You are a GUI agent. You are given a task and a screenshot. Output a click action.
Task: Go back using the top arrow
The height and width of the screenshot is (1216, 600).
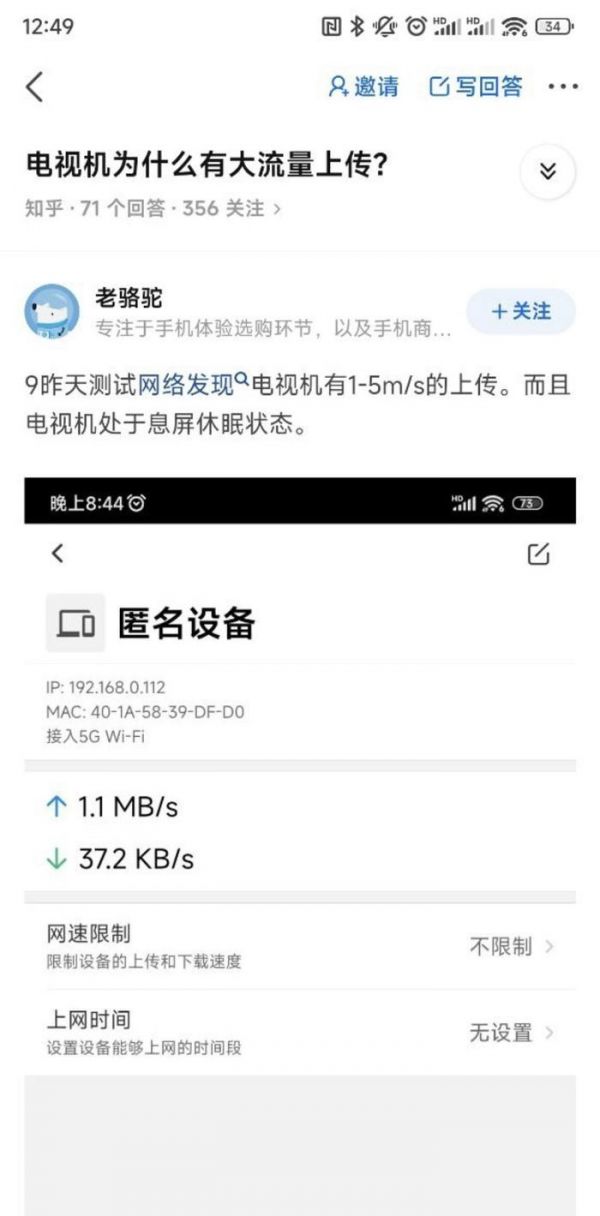pos(35,87)
